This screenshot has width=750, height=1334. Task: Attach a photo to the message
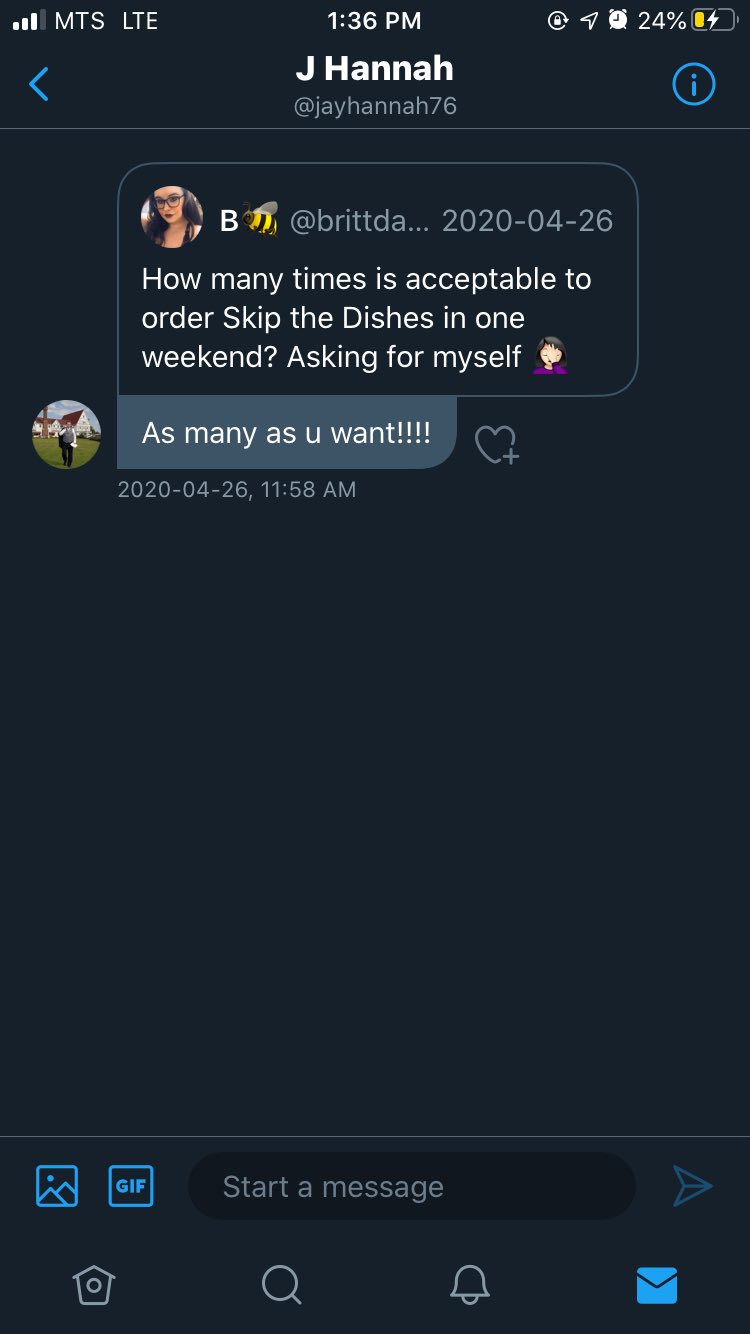point(57,1186)
